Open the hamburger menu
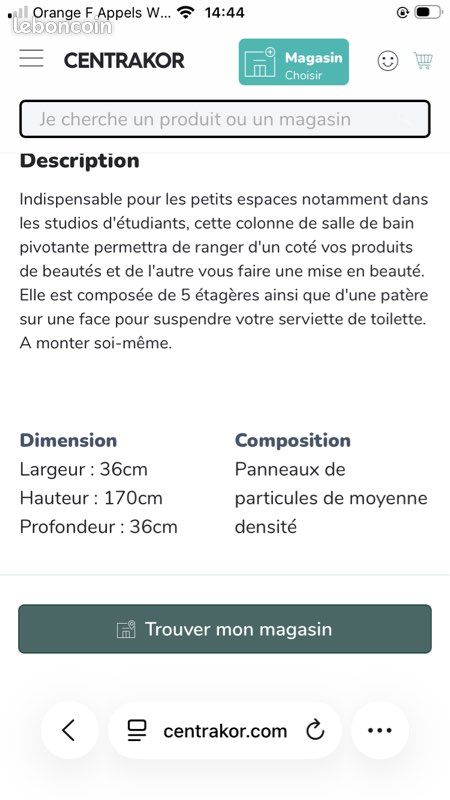This screenshot has width=450, height=800. (32, 59)
